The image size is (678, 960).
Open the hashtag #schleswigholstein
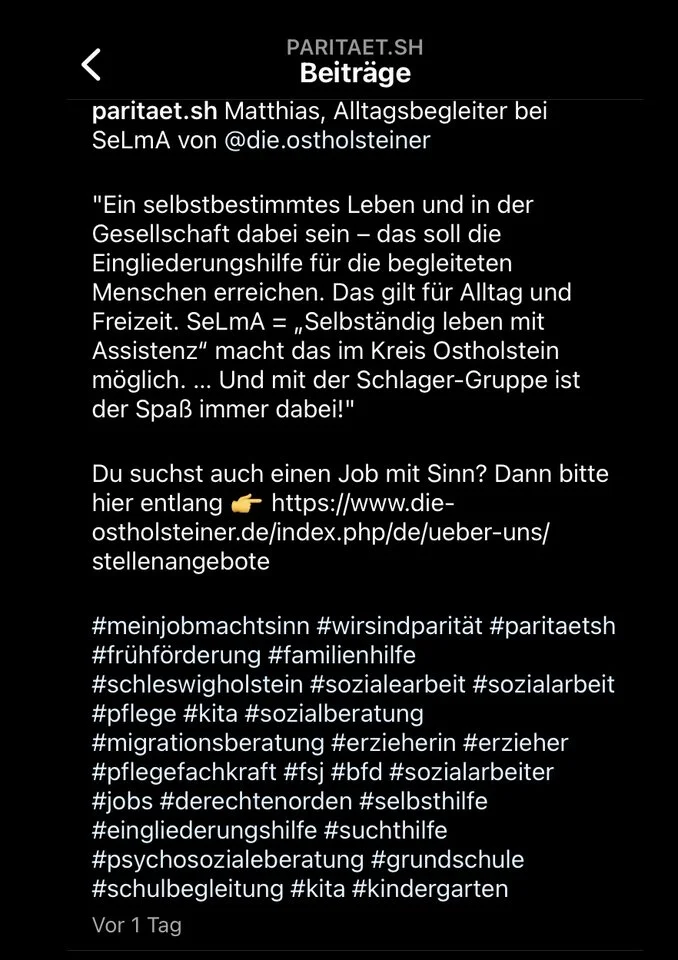click(196, 684)
